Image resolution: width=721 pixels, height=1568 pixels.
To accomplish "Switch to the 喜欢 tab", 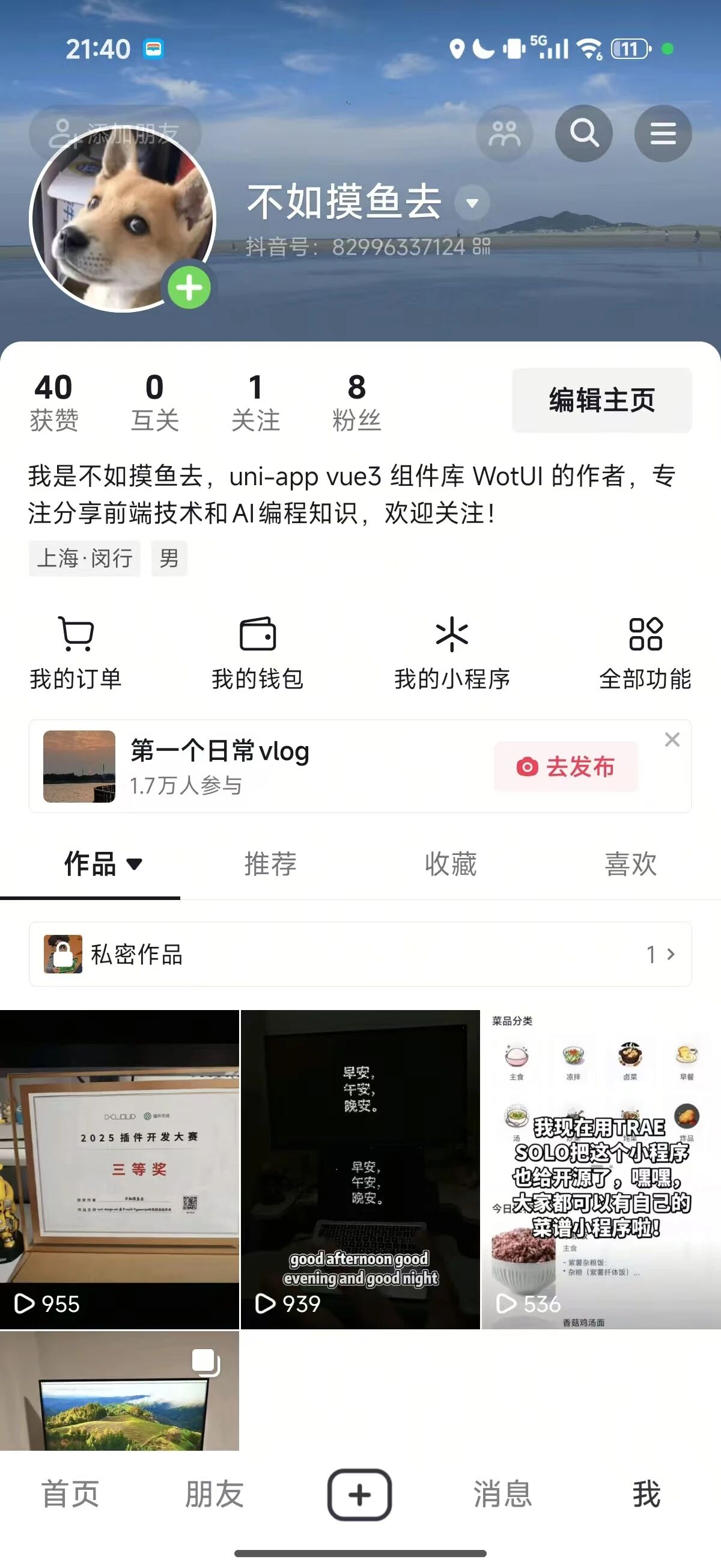I will (x=630, y=864).
